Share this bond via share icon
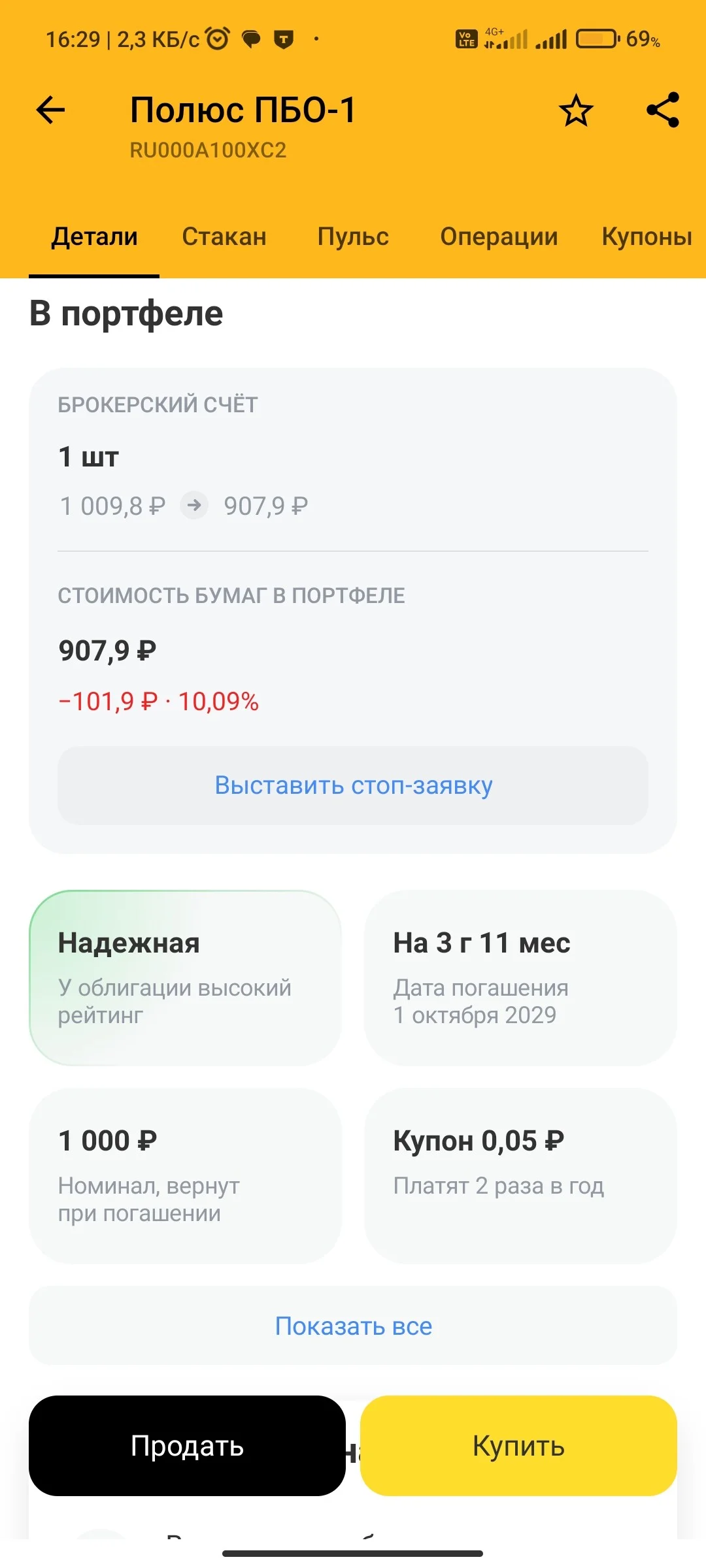Image resolution: width=706 pixels, height=1568 pixels. pos(663,110)
